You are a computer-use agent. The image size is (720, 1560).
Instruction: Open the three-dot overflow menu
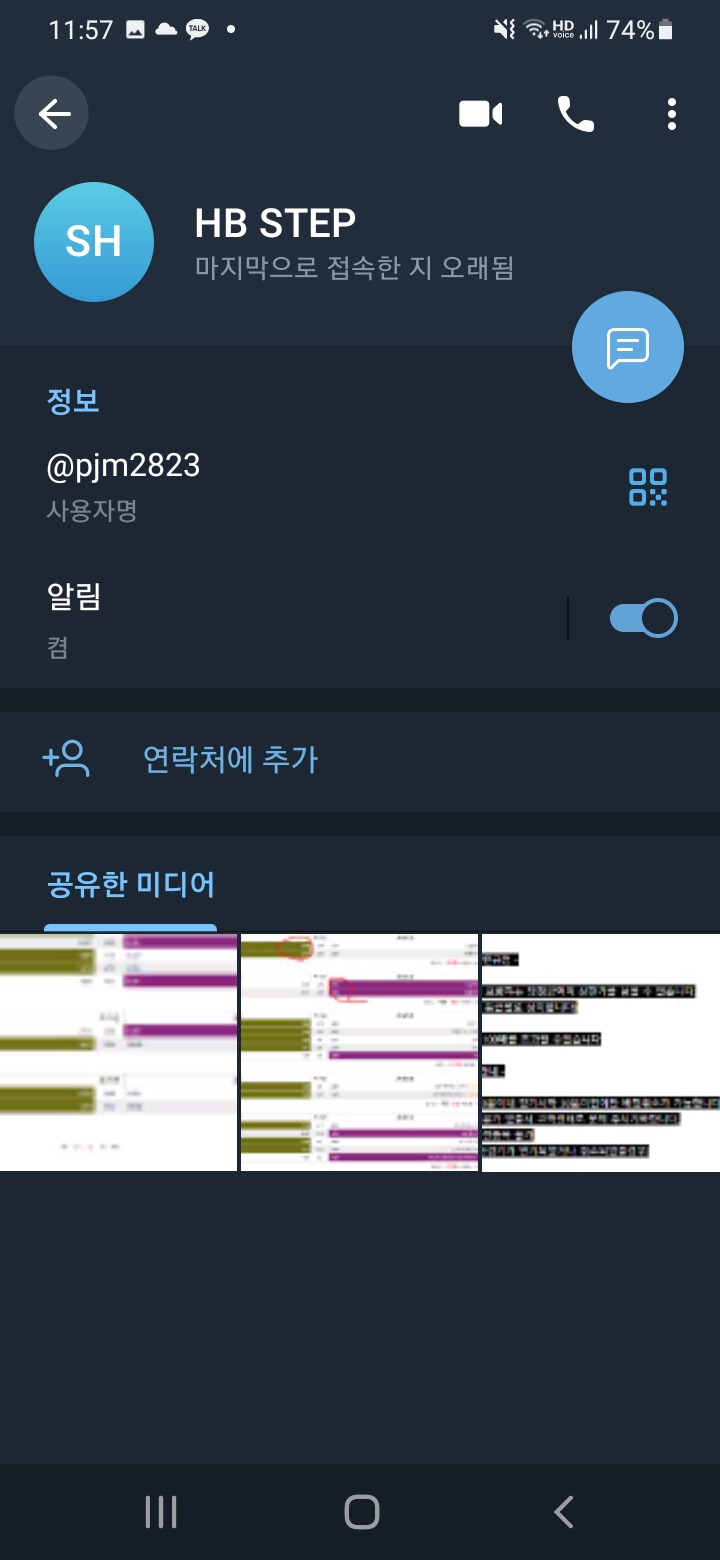(x=672, y=114)
